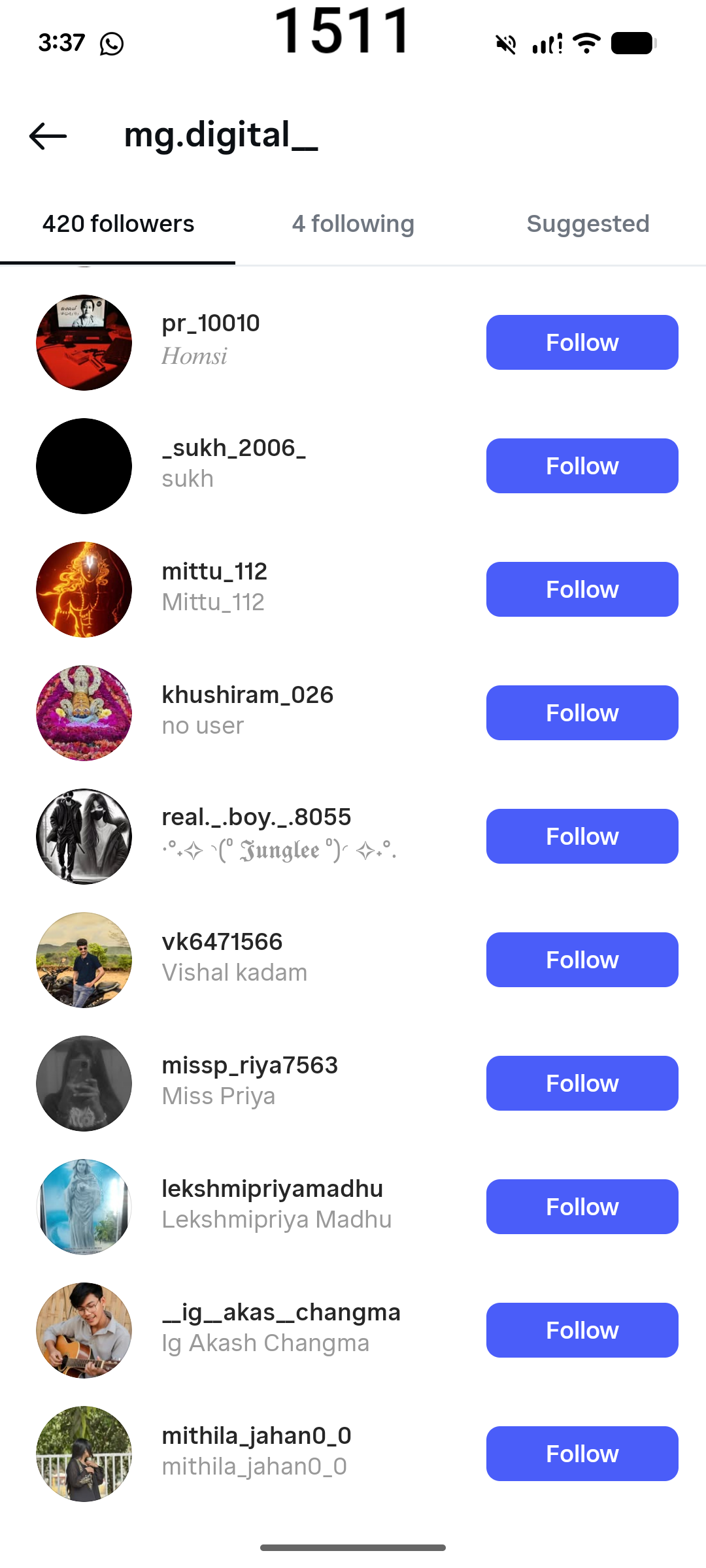Open Miss Priya's profile row

click(248, 1081)
